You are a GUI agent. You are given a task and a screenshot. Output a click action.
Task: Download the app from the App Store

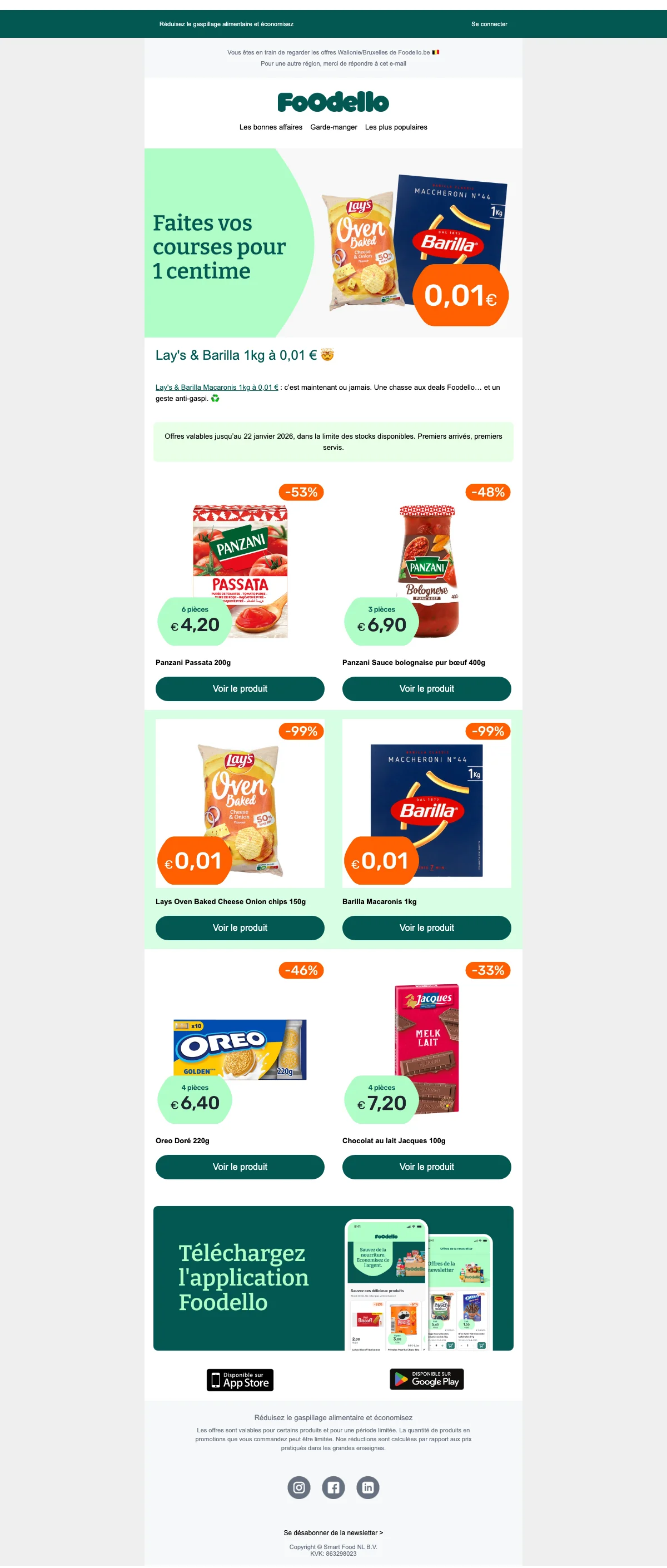(240, 1380)
